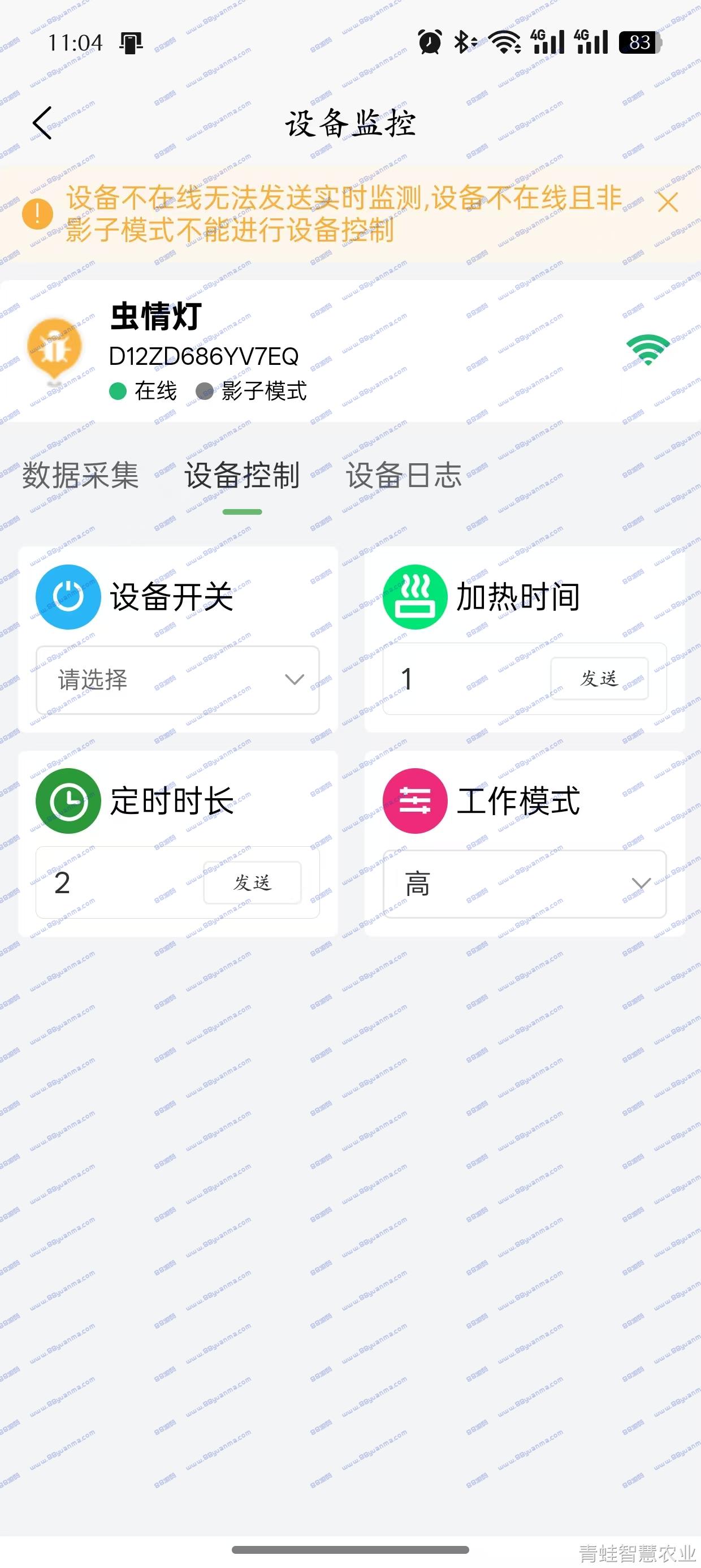Image resolution: width=701 pixels, height=1568 pixels.
Task: Tap 发送 in the 加热时间 card
Action: tap(599, 679)
